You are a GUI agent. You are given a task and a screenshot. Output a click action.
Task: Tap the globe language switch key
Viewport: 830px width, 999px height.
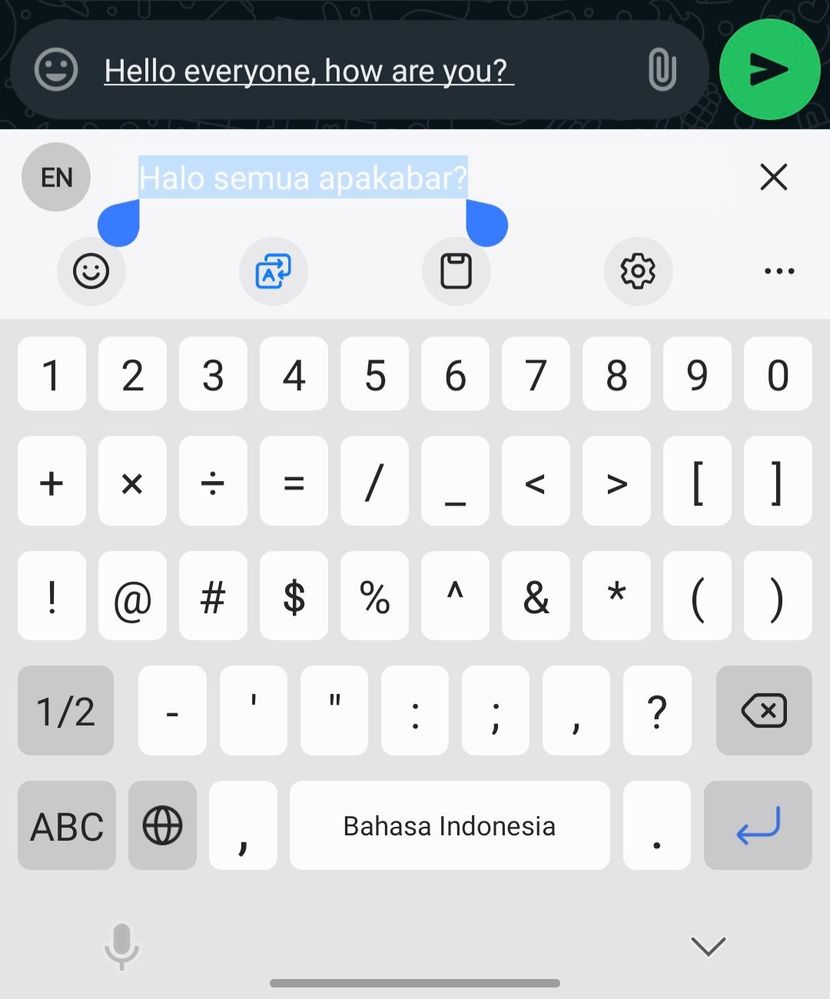pos(162,826)
